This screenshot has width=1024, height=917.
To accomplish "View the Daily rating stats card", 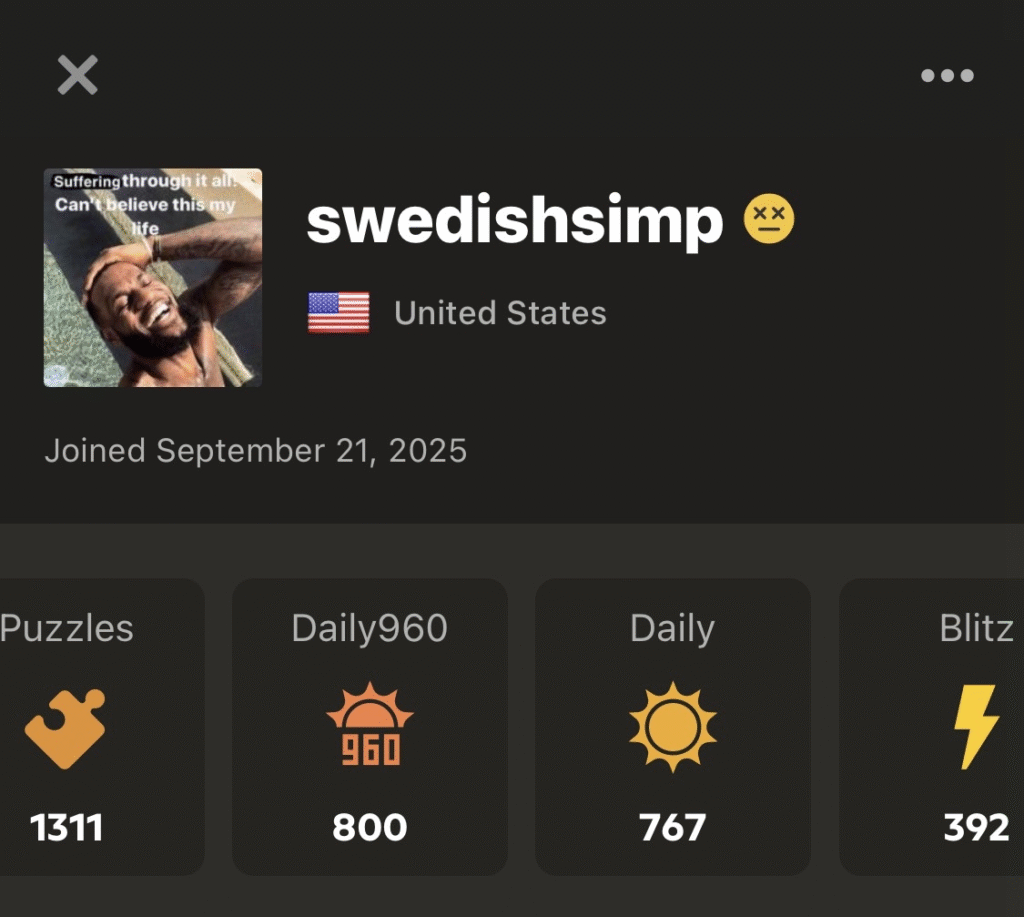I will point(672,726).
